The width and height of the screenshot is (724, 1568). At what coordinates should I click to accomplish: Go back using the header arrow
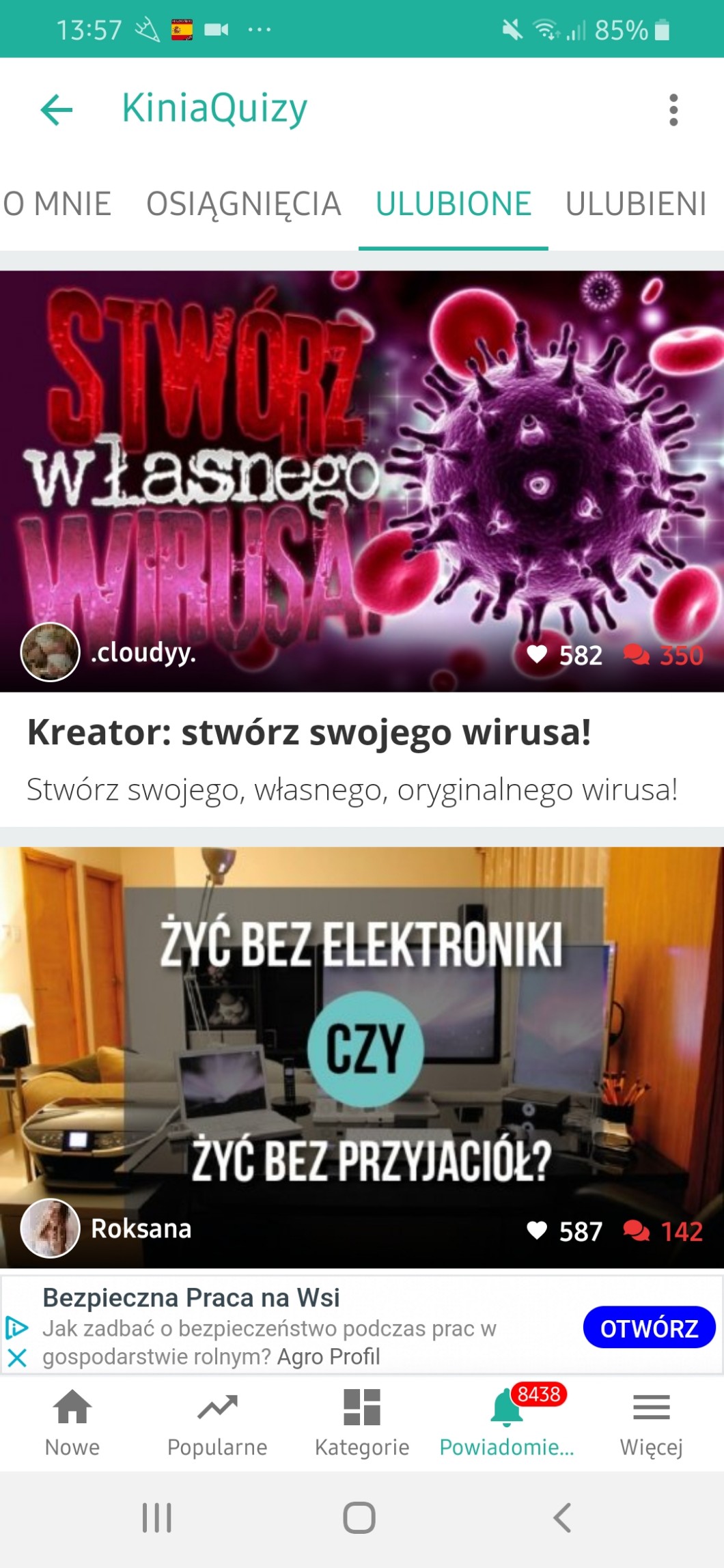tap(57, 110)
